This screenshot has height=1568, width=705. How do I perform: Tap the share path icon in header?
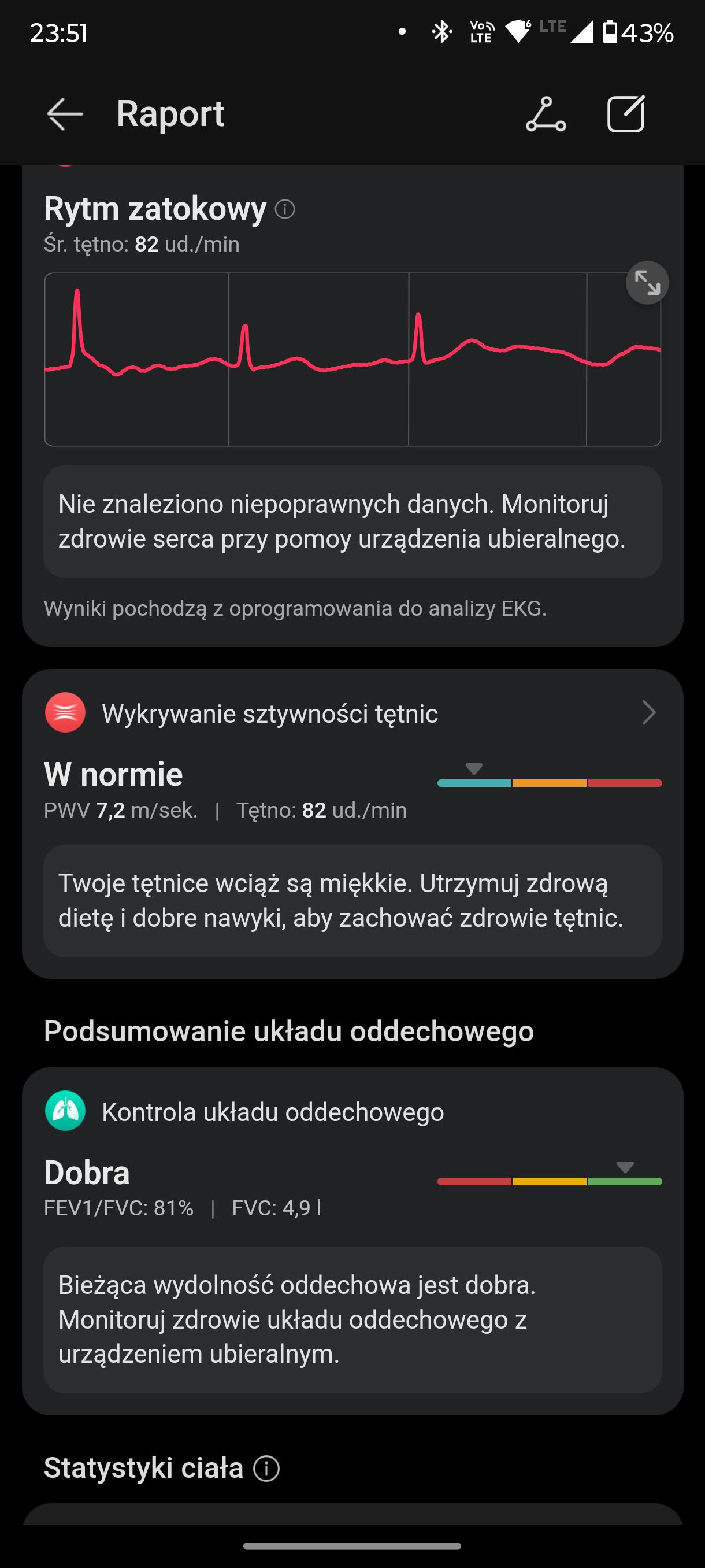pos(546,114)
